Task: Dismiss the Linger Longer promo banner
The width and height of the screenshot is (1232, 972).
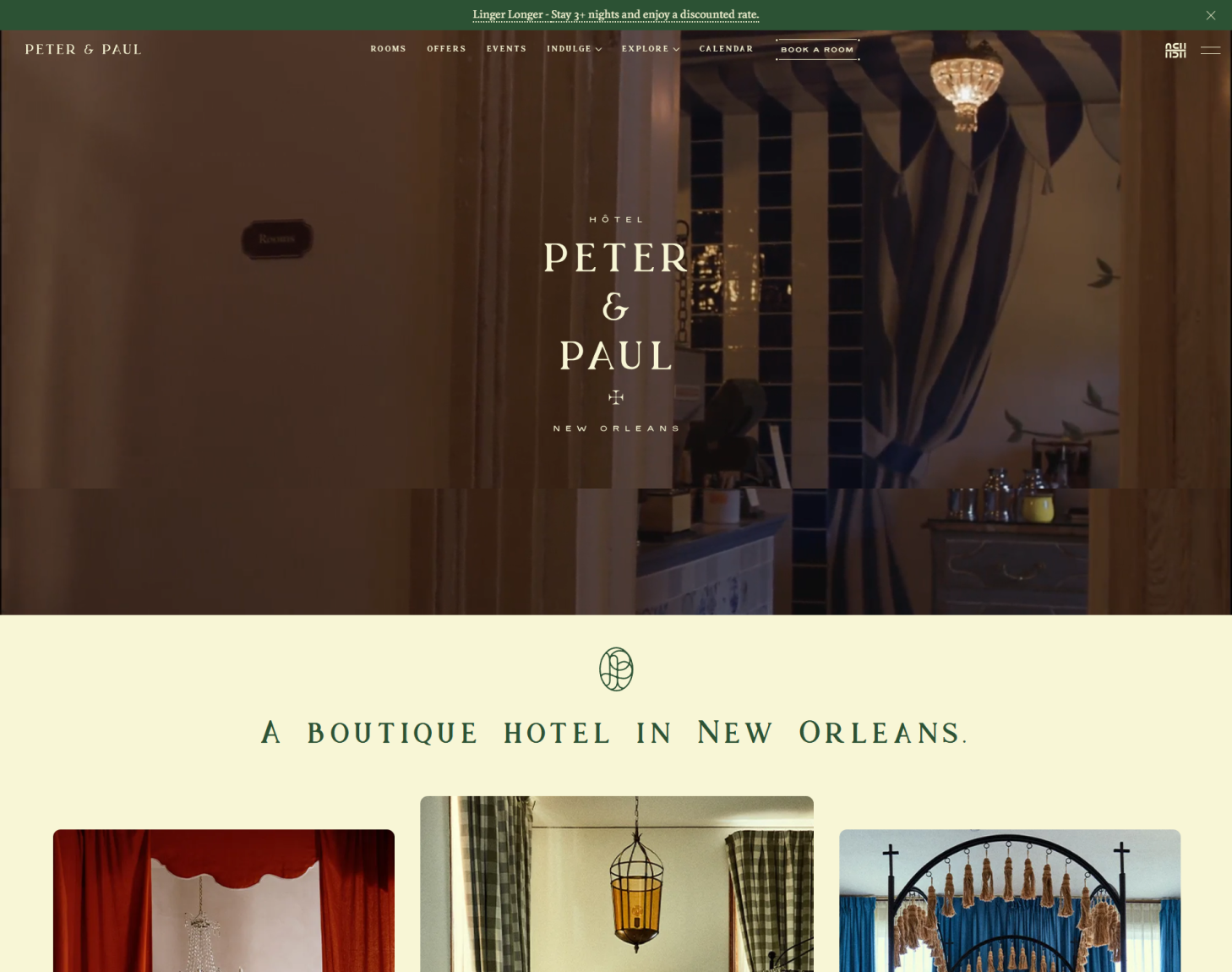Action: coord(1210,15)
